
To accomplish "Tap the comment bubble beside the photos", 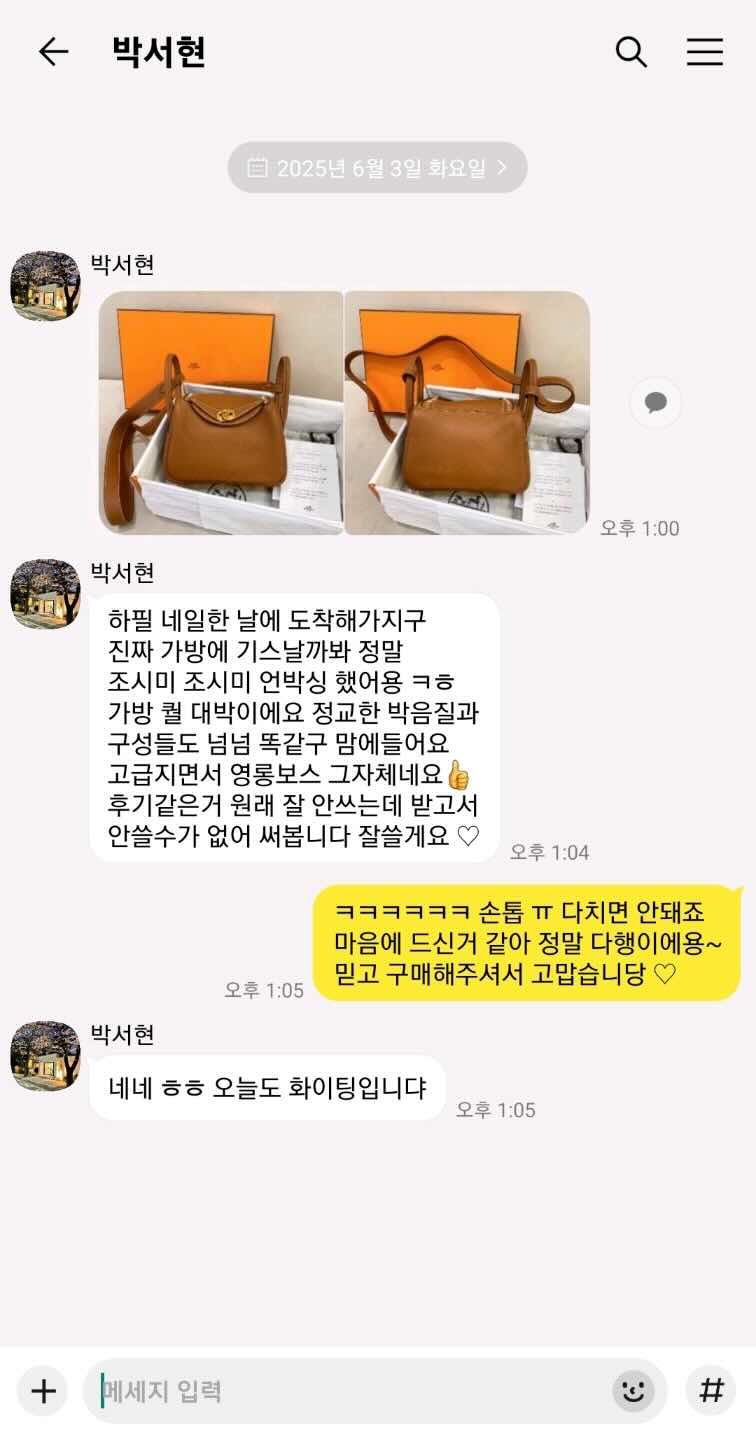I will tap(655, 403).
